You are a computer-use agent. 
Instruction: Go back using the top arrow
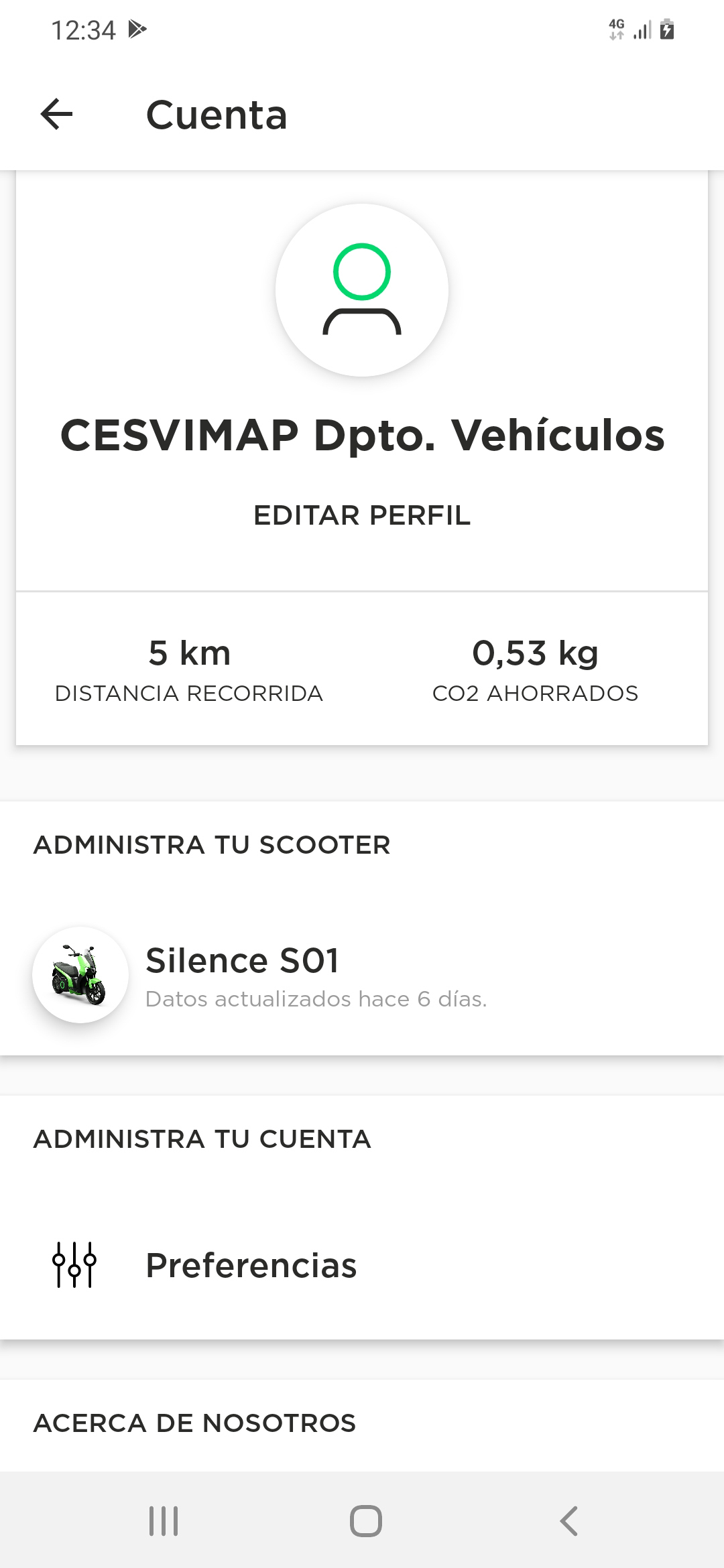(x=57, y=115)
